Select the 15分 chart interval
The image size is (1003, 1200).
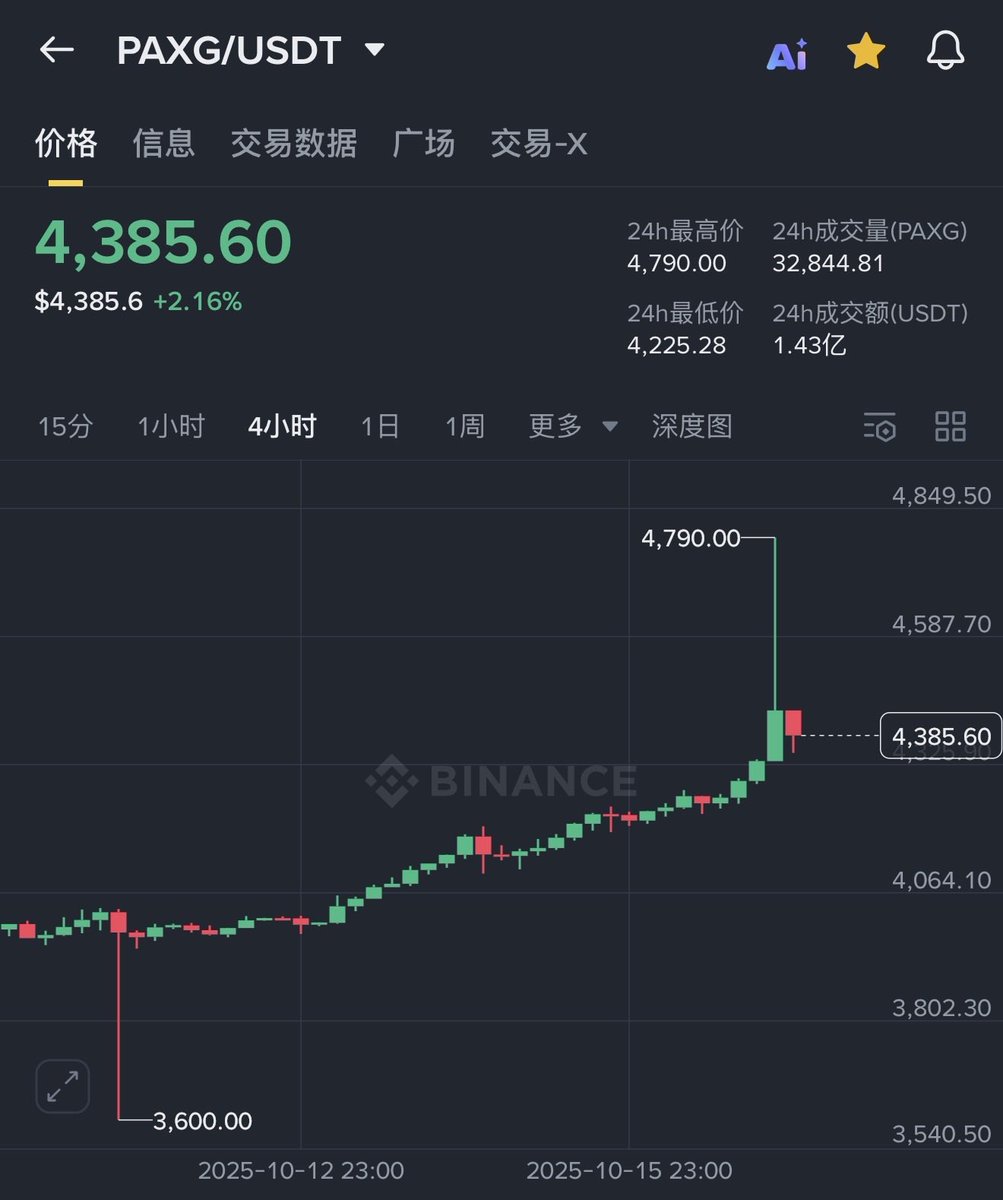point(65,427)
